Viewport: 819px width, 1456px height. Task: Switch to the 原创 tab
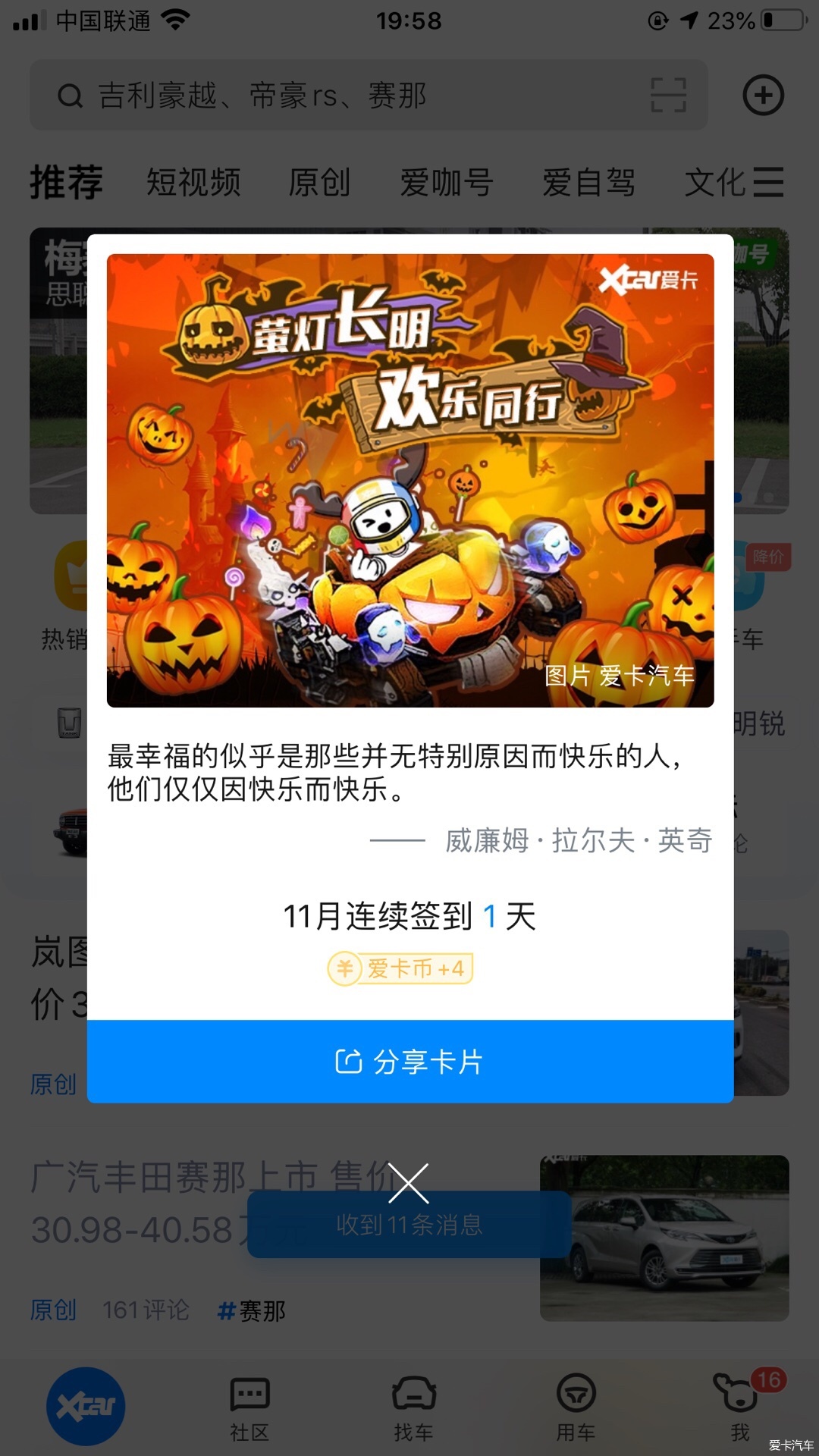pos(319,183)
